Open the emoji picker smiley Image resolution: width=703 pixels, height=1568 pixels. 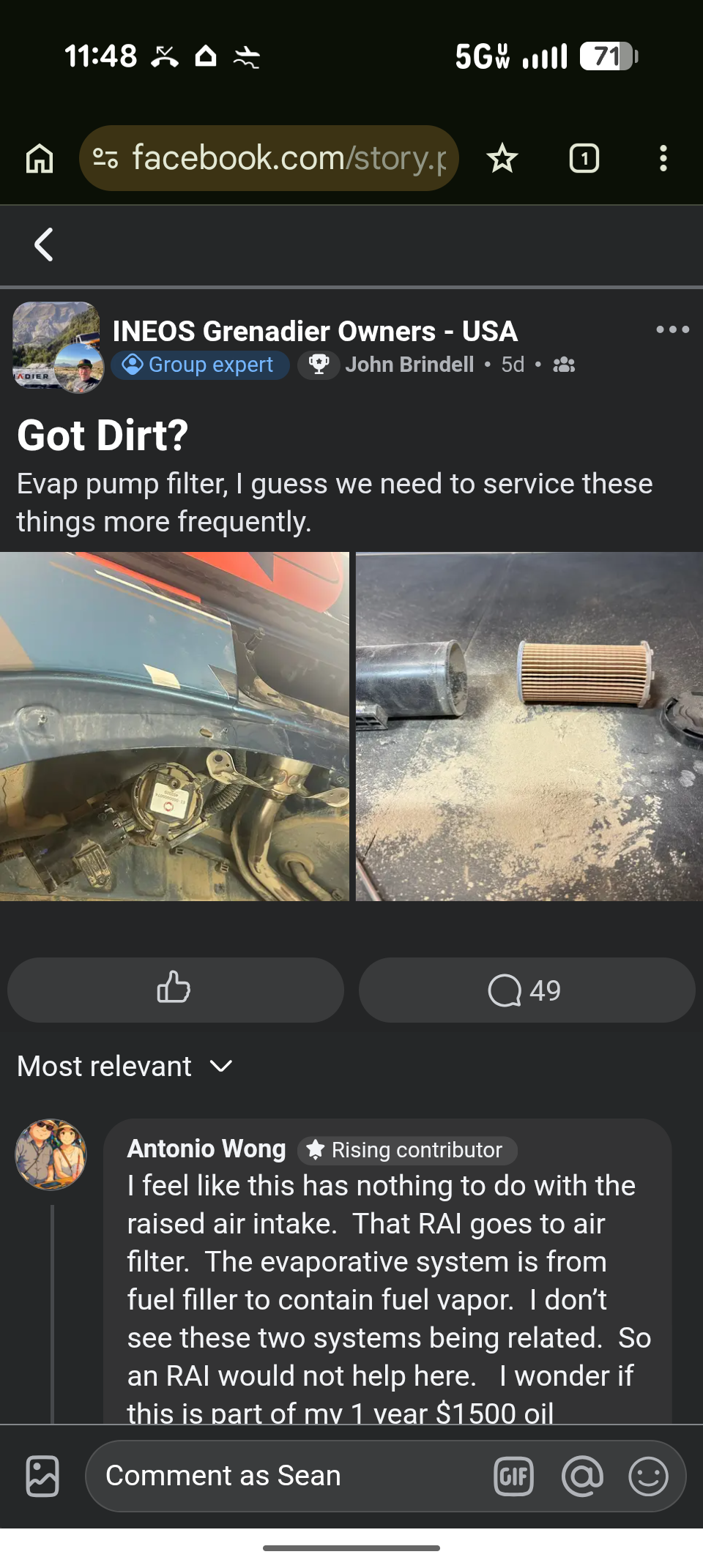click(648, 1476)
